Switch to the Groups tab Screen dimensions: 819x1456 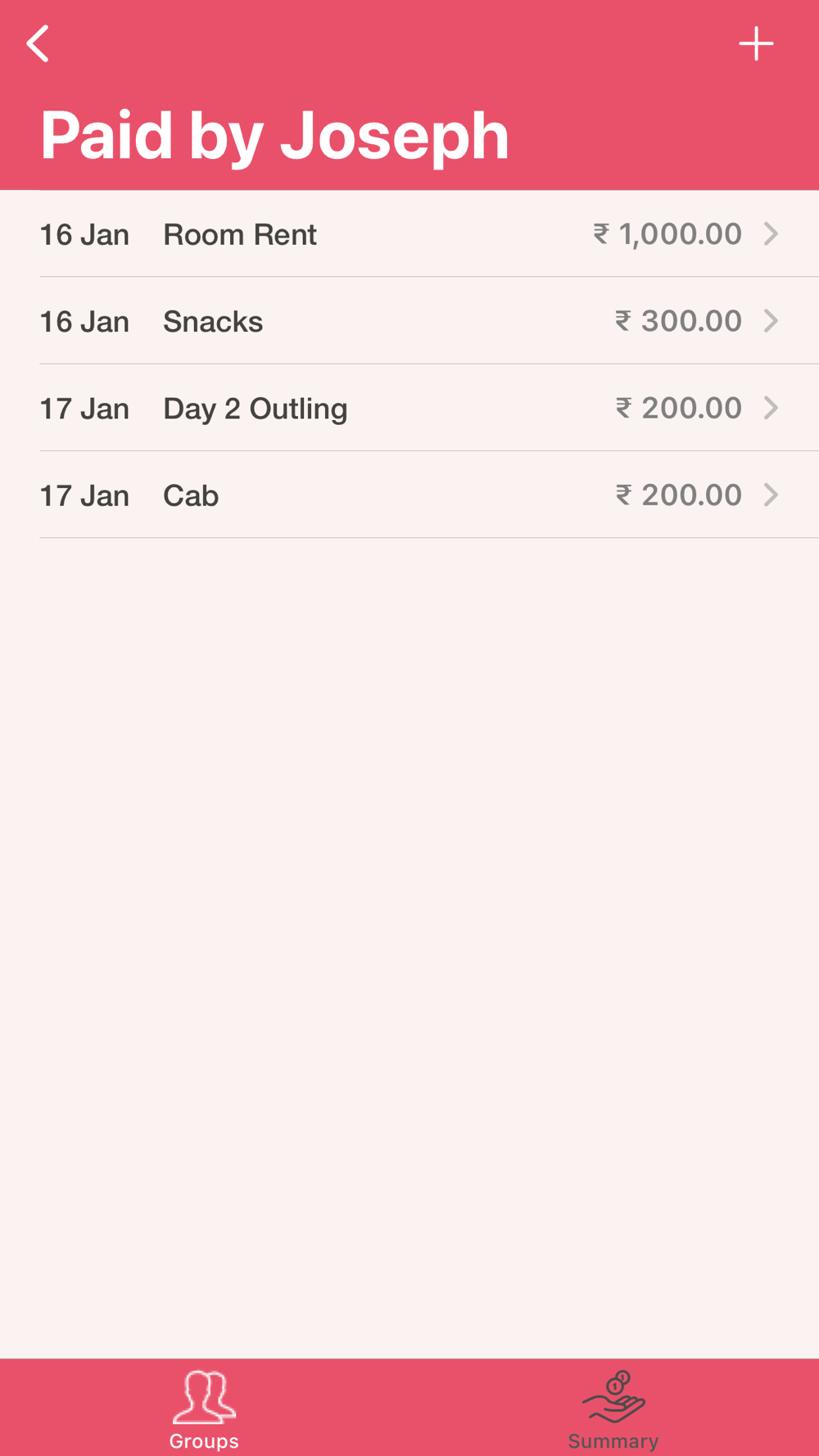pyautogui.click(x=204, y=1409)
